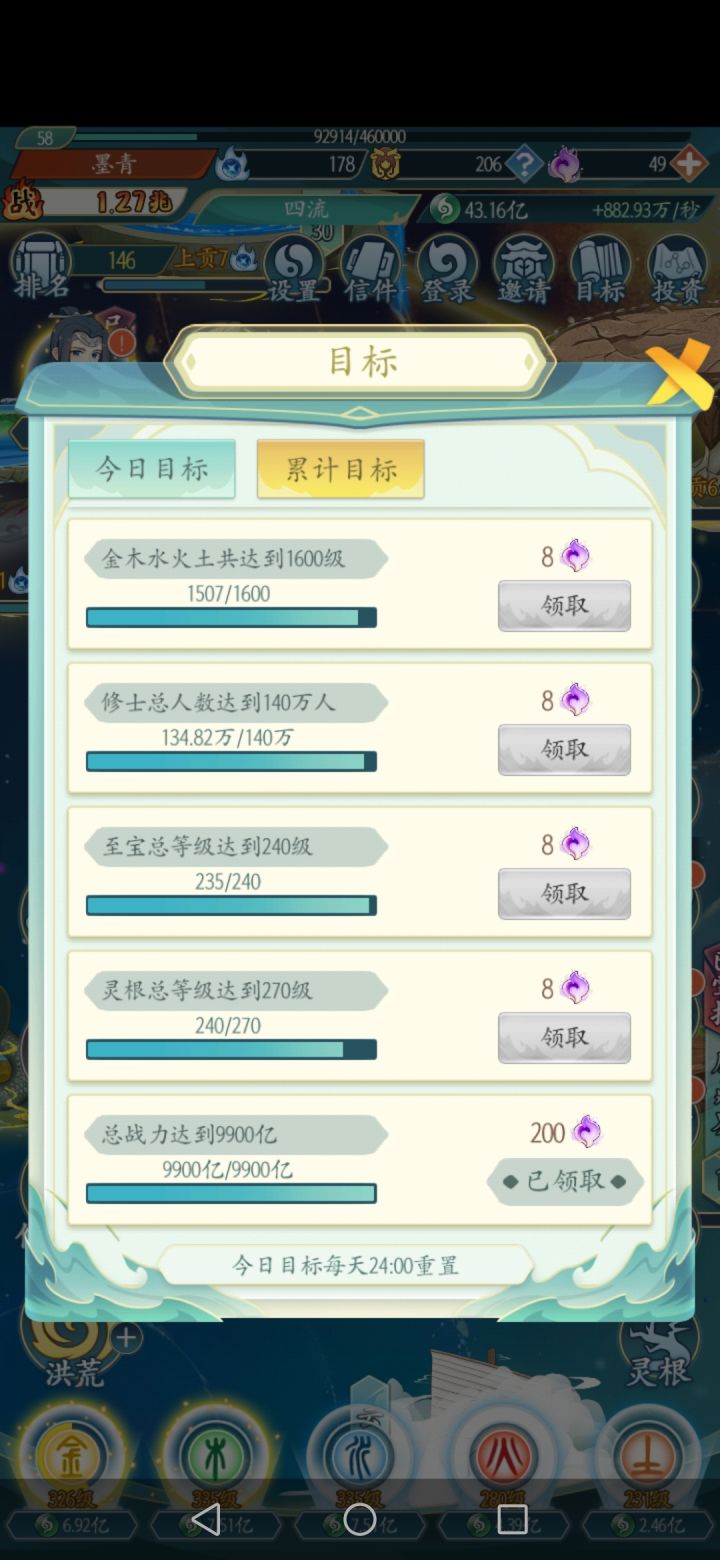Tap the 已领取 claimed button
Viewport: 720px width, 1560px height.
pyautogui.click(x=564, y=1182)
